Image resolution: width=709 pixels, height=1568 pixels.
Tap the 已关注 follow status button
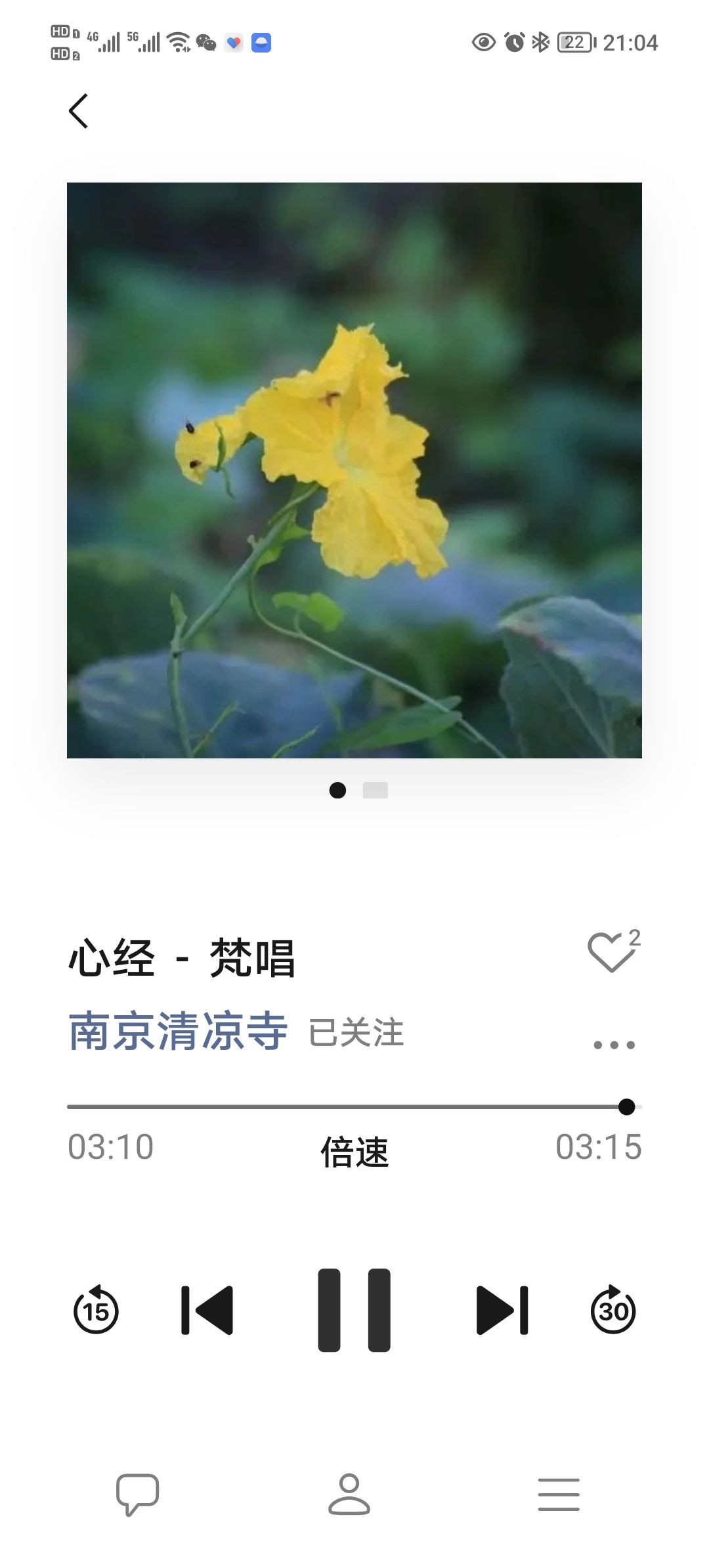tap(356, 1033)
